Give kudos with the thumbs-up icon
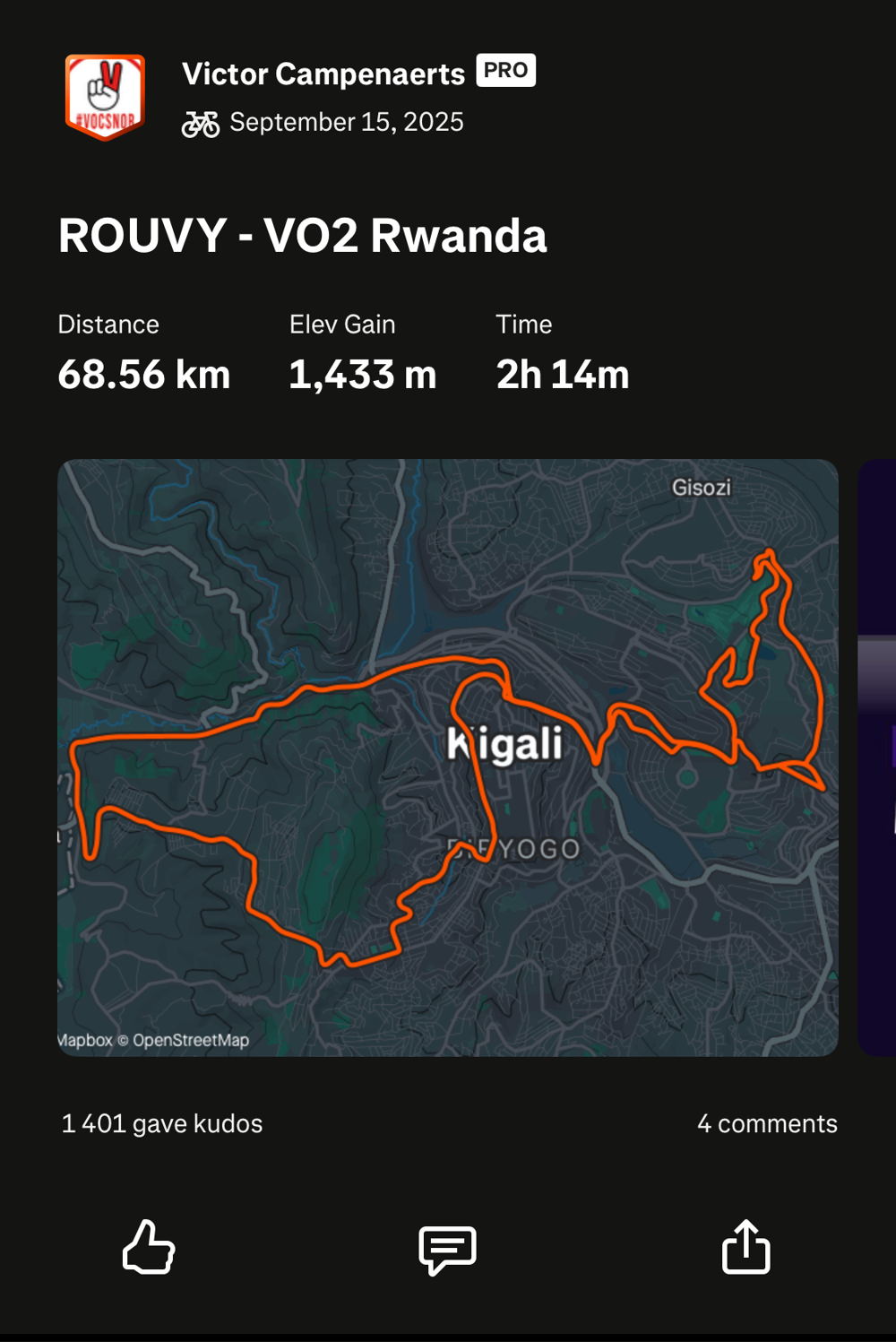 (x=148, y=1247)
